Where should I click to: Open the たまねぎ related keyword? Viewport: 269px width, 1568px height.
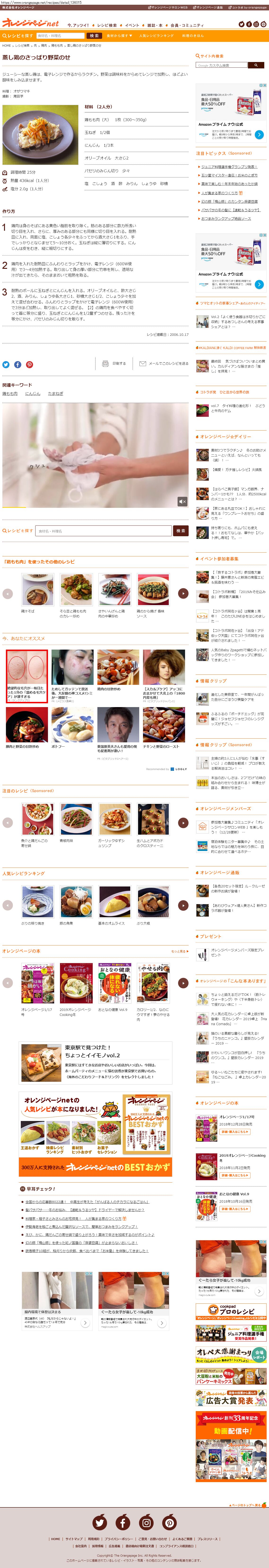55,394
